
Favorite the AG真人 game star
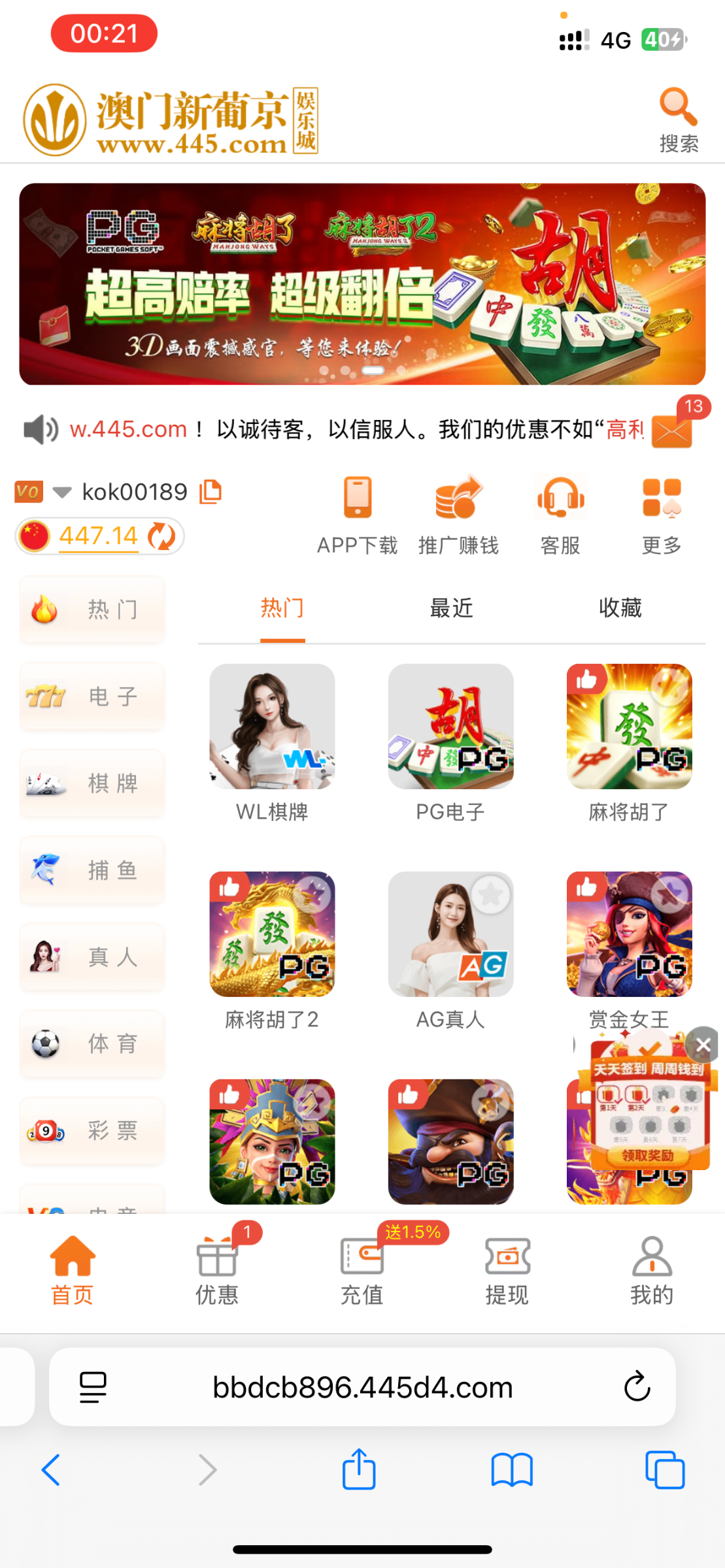(x=490, y=894)
